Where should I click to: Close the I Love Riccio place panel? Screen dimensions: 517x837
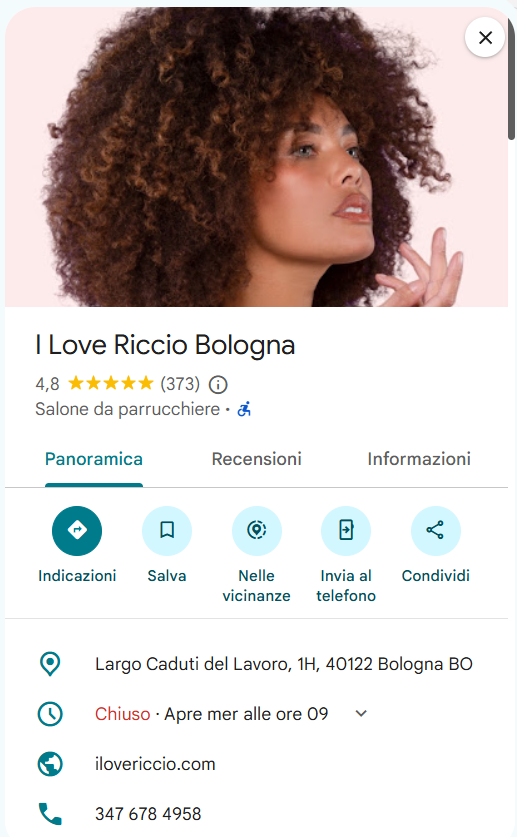point(485,37)
